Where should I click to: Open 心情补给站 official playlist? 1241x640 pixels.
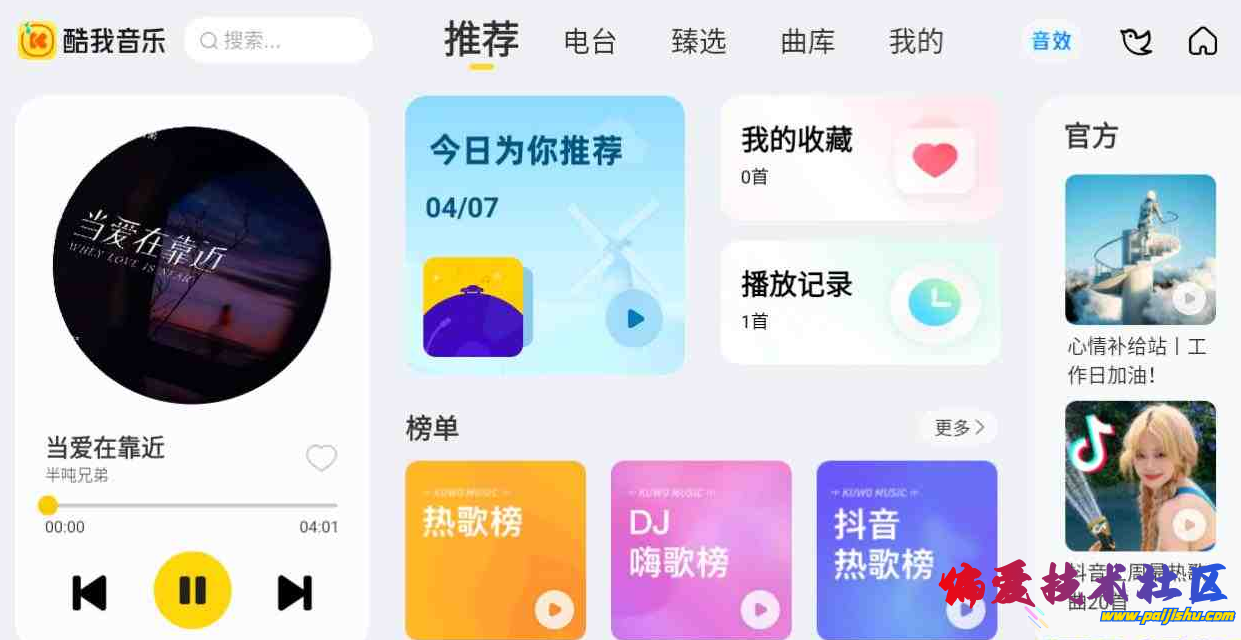pyautogui.click(x=1140, y=250)
